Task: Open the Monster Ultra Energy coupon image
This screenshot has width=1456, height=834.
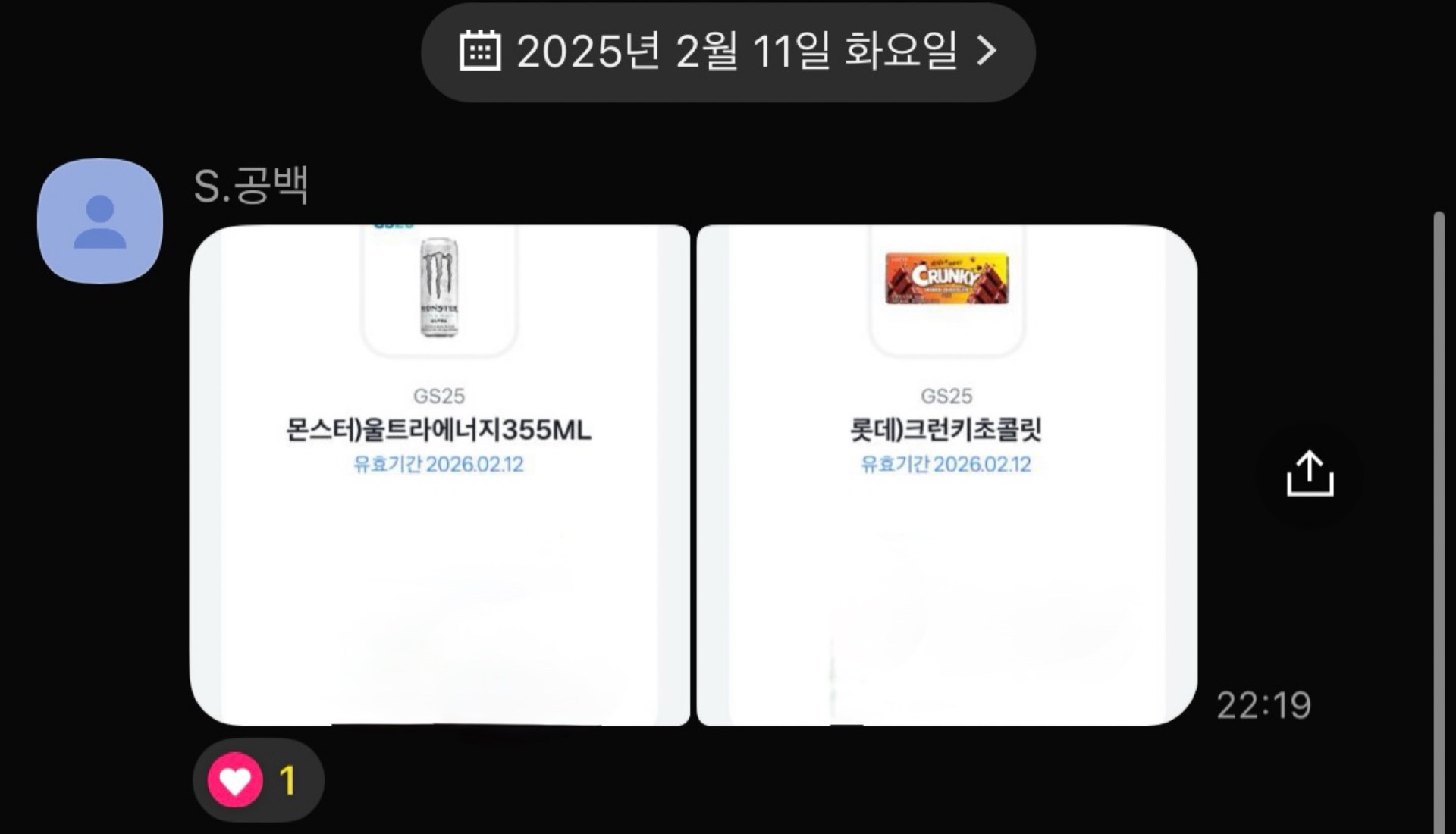Action: (440, 475)
